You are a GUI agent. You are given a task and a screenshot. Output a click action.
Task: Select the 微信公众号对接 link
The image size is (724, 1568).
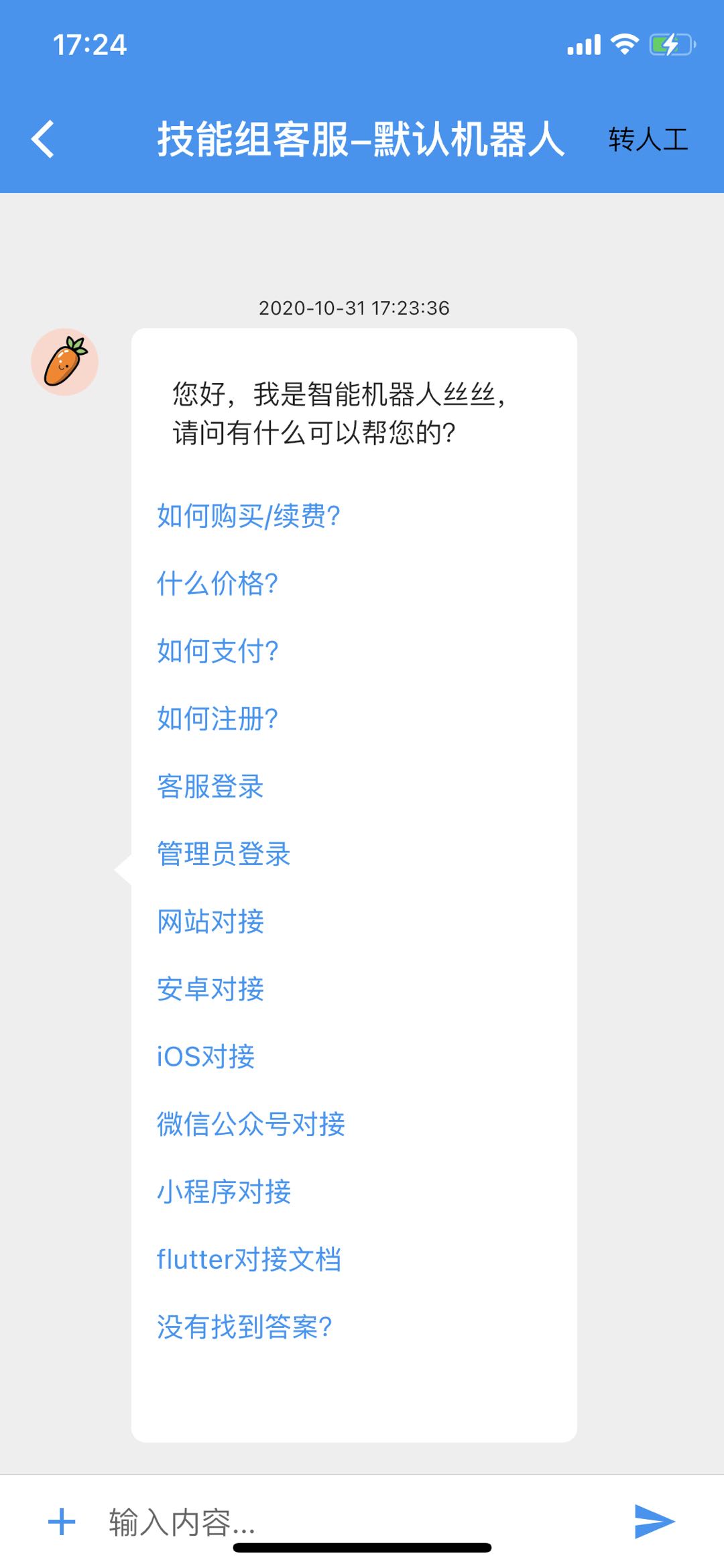[x=251, y=1125]
